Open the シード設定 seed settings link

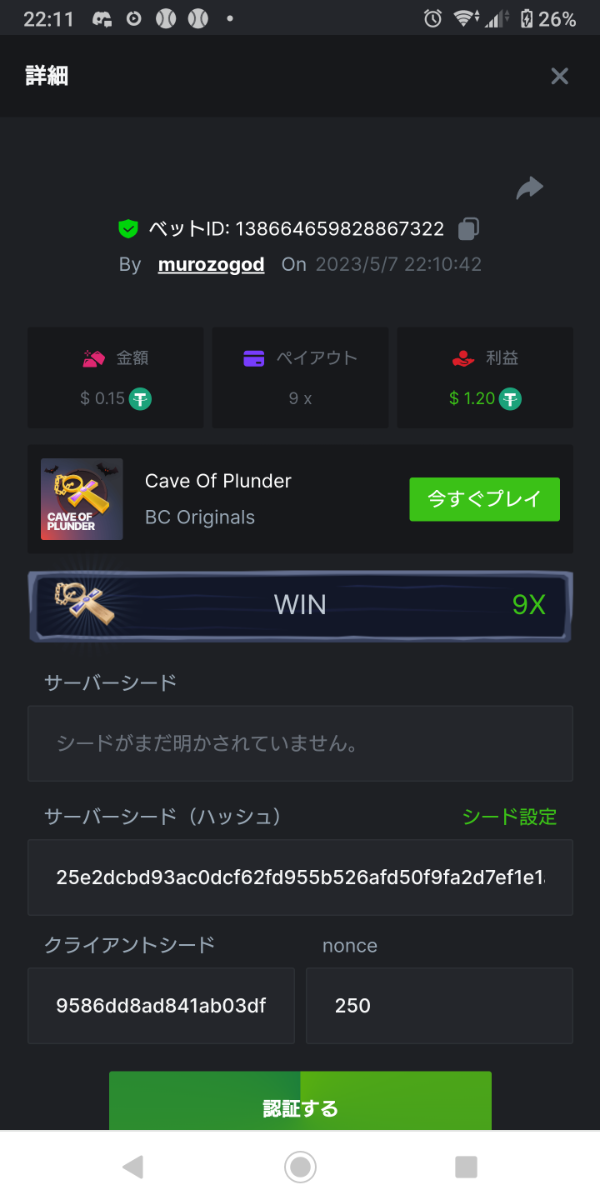point(509,816)
